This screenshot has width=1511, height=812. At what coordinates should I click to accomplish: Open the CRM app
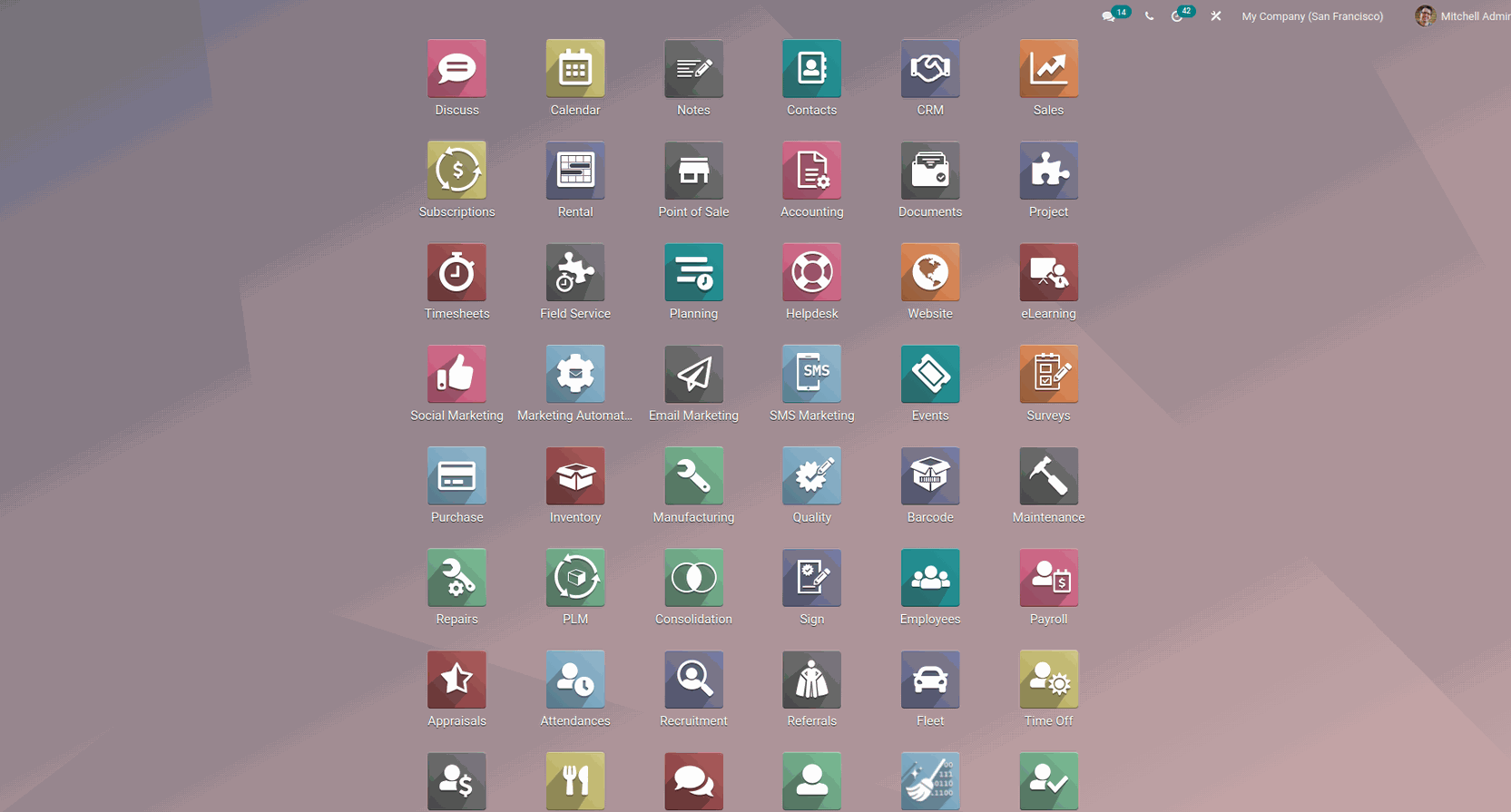[930, 69]
